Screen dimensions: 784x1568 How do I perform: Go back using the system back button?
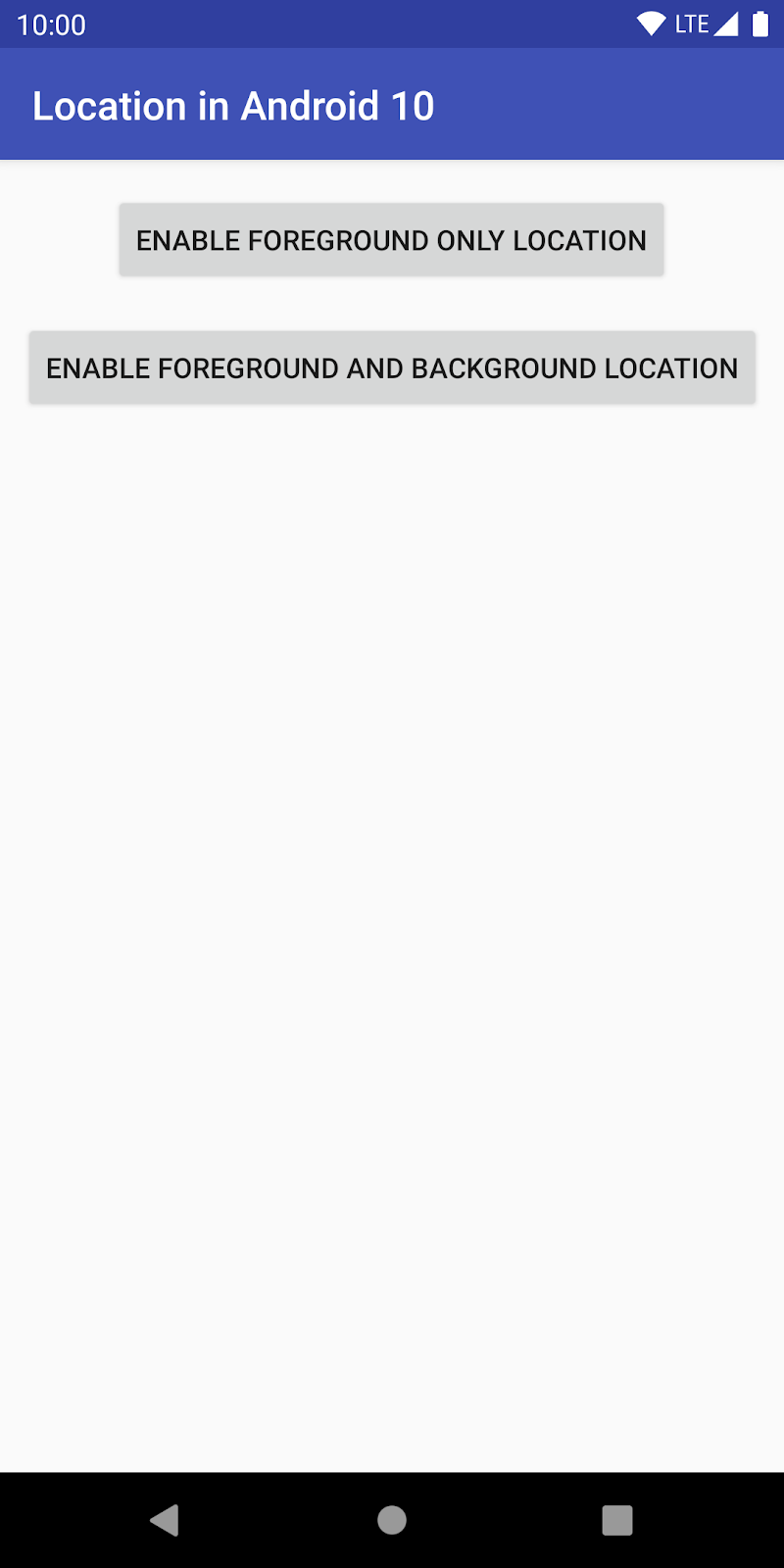[x=165, y=1520]
